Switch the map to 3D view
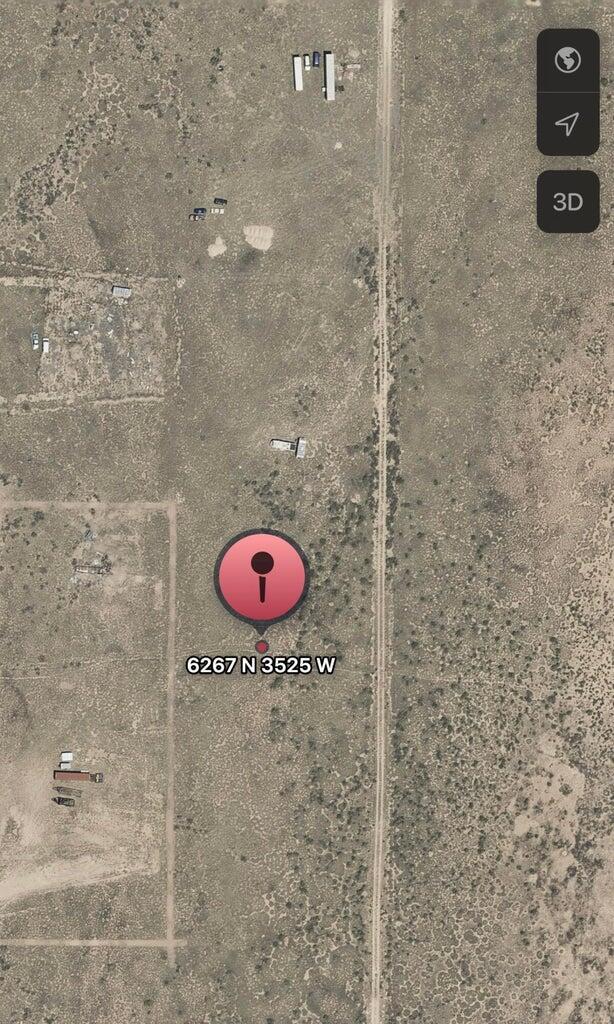The width and height of the screenshot is (614, 1024). 567,202
